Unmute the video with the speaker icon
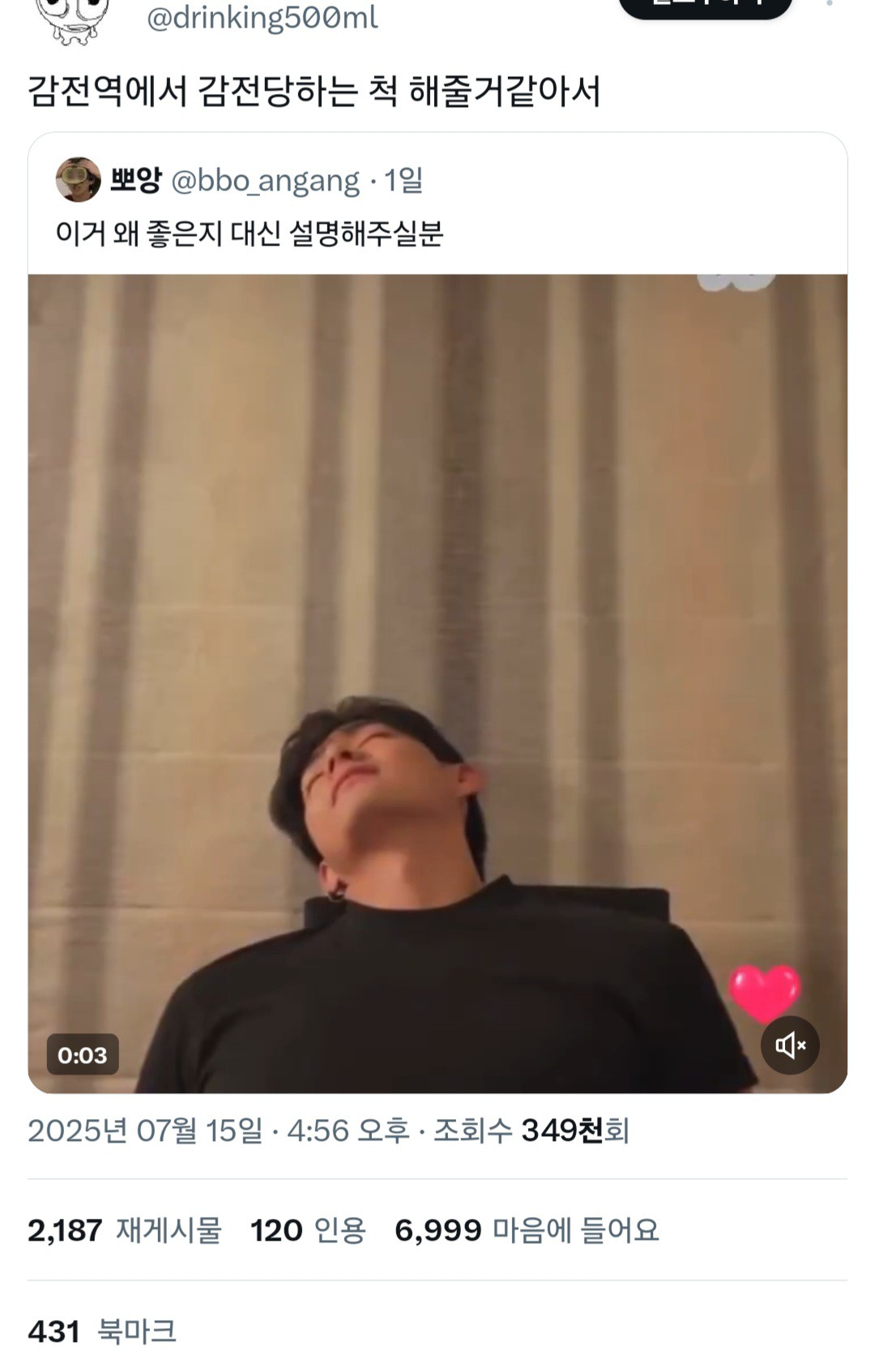Image resolution: width=875 pixels, height=1372 pixels. [x=789, y=1045]
